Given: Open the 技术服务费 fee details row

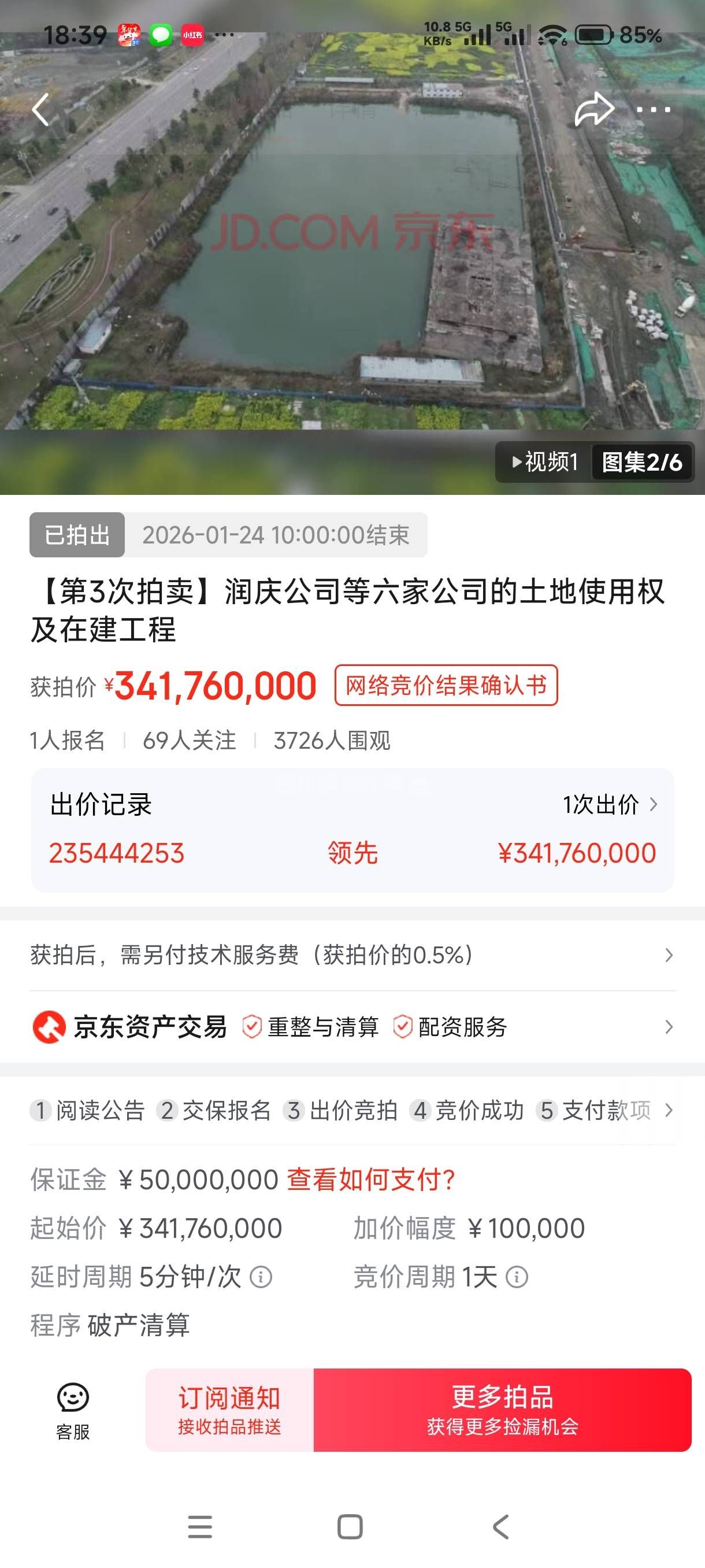Looking at the screenshot, I should [352, 955].
